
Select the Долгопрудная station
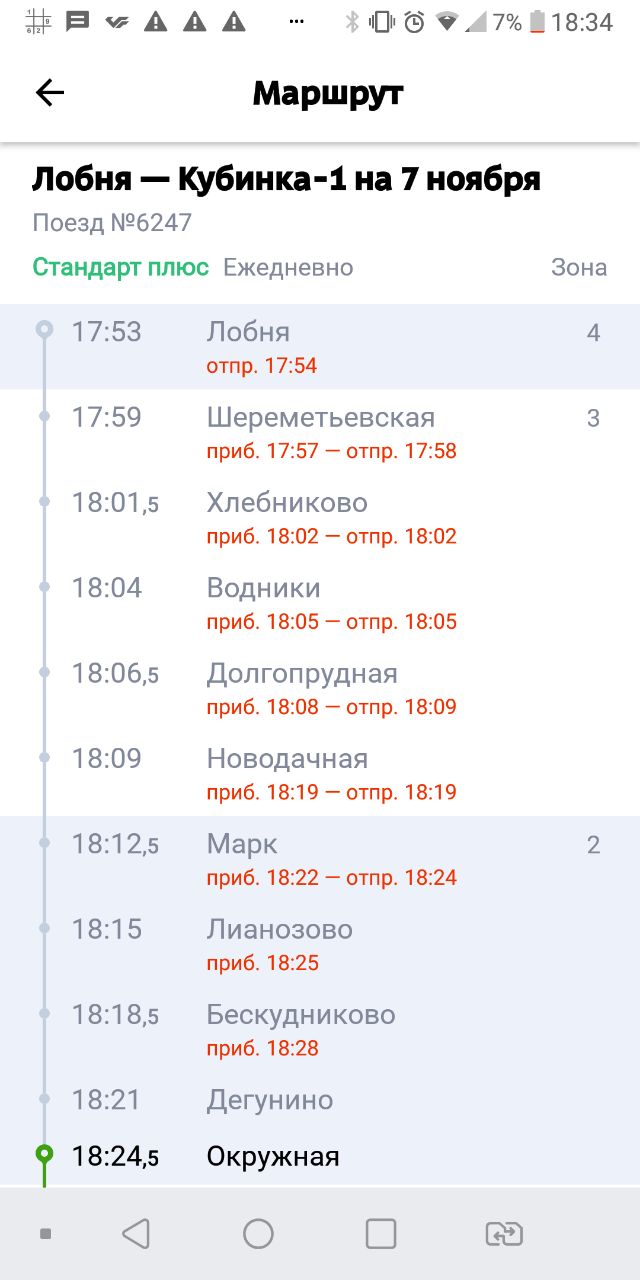coord(320,688)
